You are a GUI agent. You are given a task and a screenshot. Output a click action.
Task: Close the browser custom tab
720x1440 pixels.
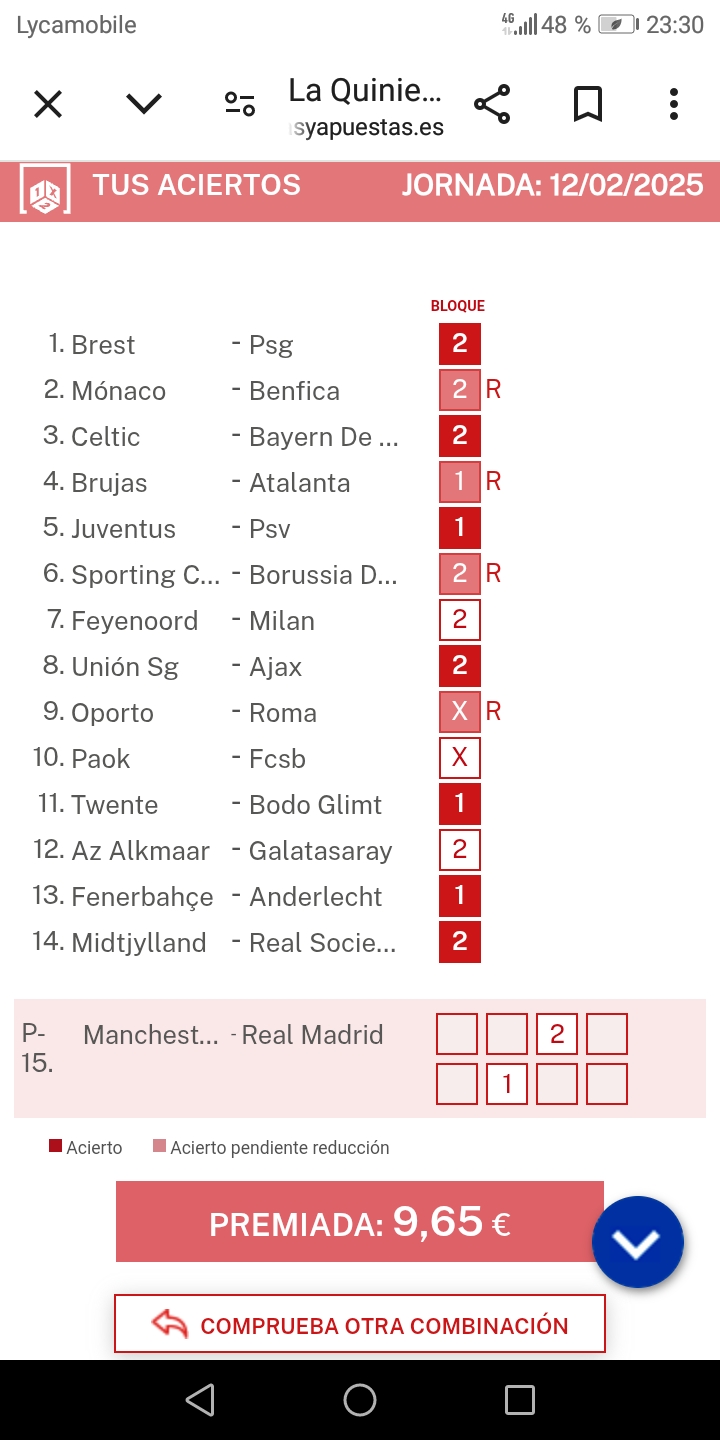pyautogui.click(x=48, y=104)
